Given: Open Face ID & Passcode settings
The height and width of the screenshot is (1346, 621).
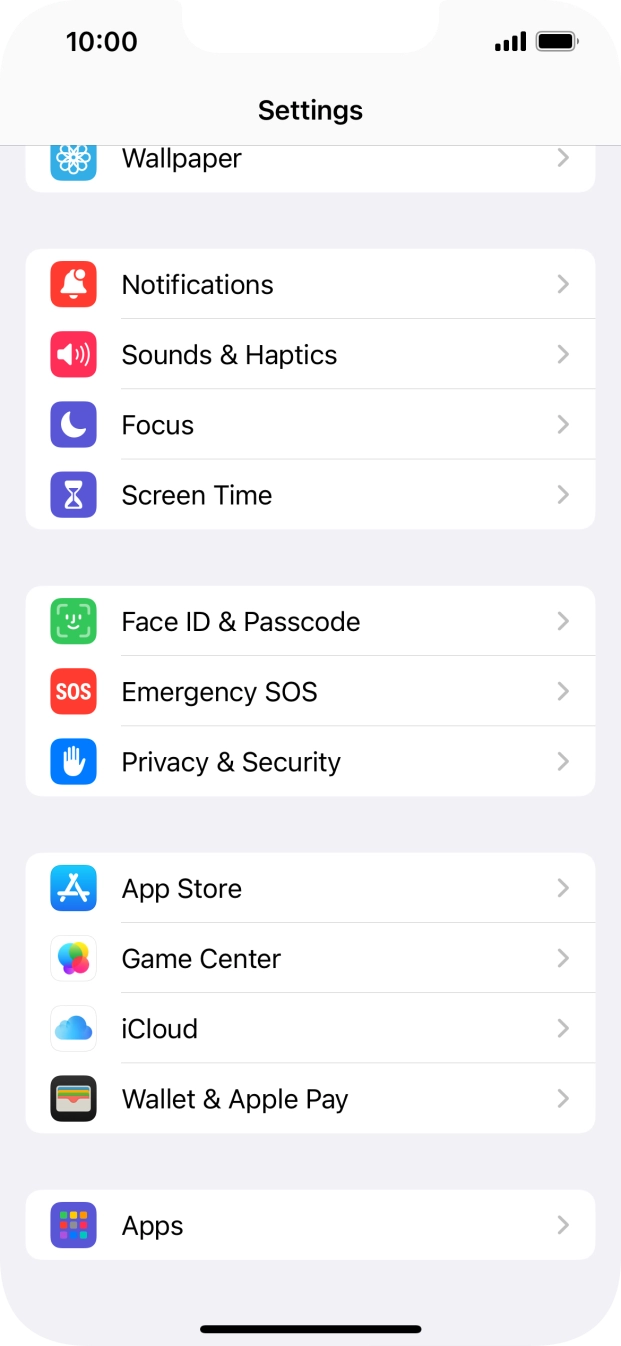Looking at the screenshot, I should (x=310, y=621).
